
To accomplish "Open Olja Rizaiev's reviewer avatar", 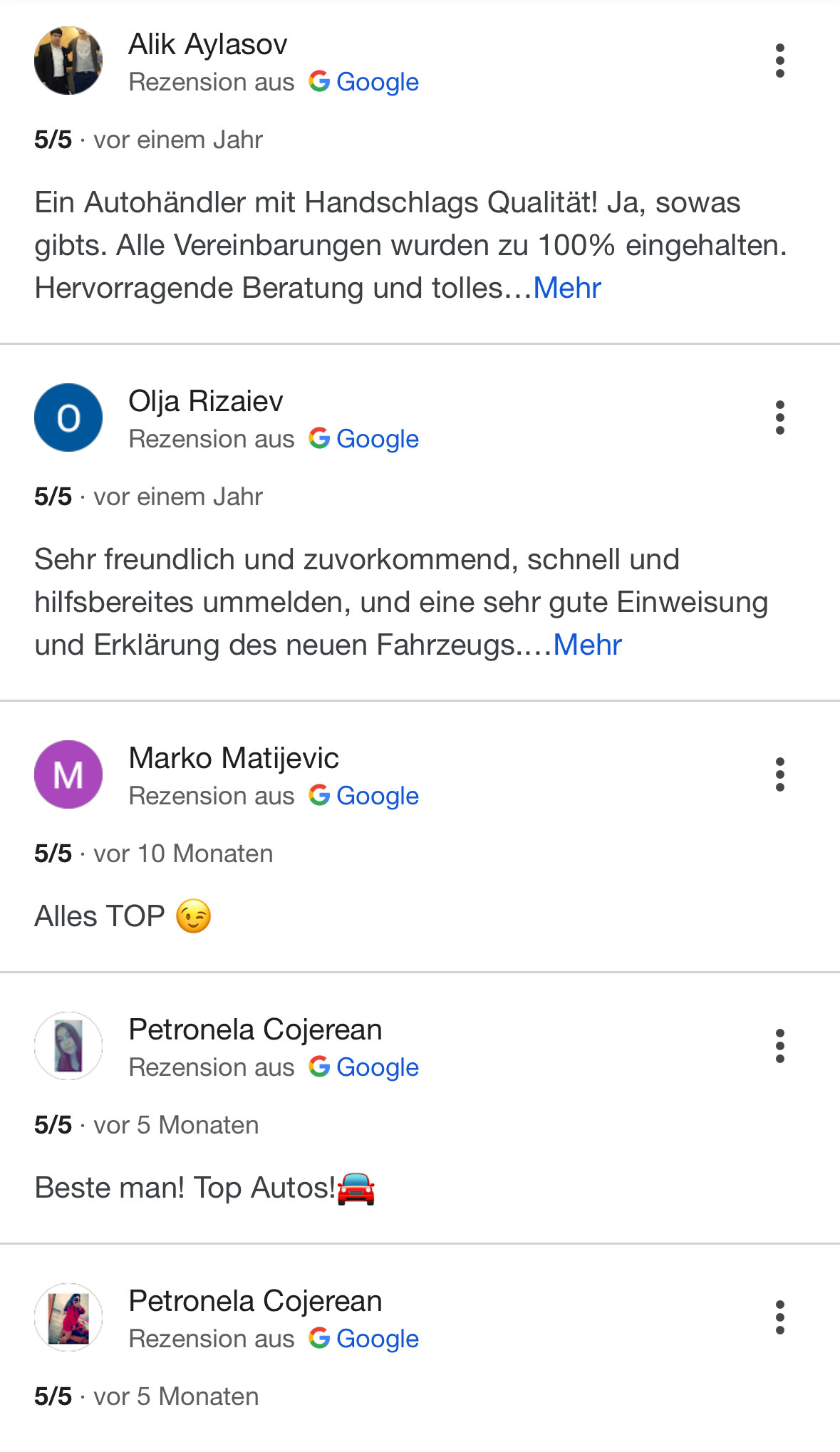I will [68, 418].
